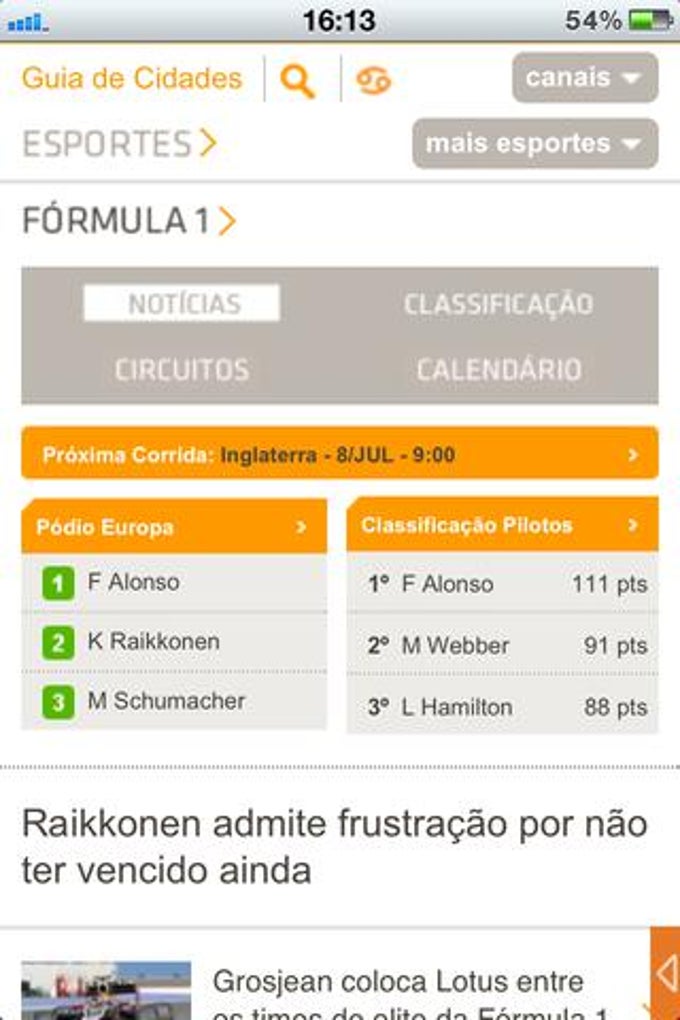This screenshot has width=680, height=1020.
Task: Tap the orange search magnifier icon
Action: click(x=297, y=80)
